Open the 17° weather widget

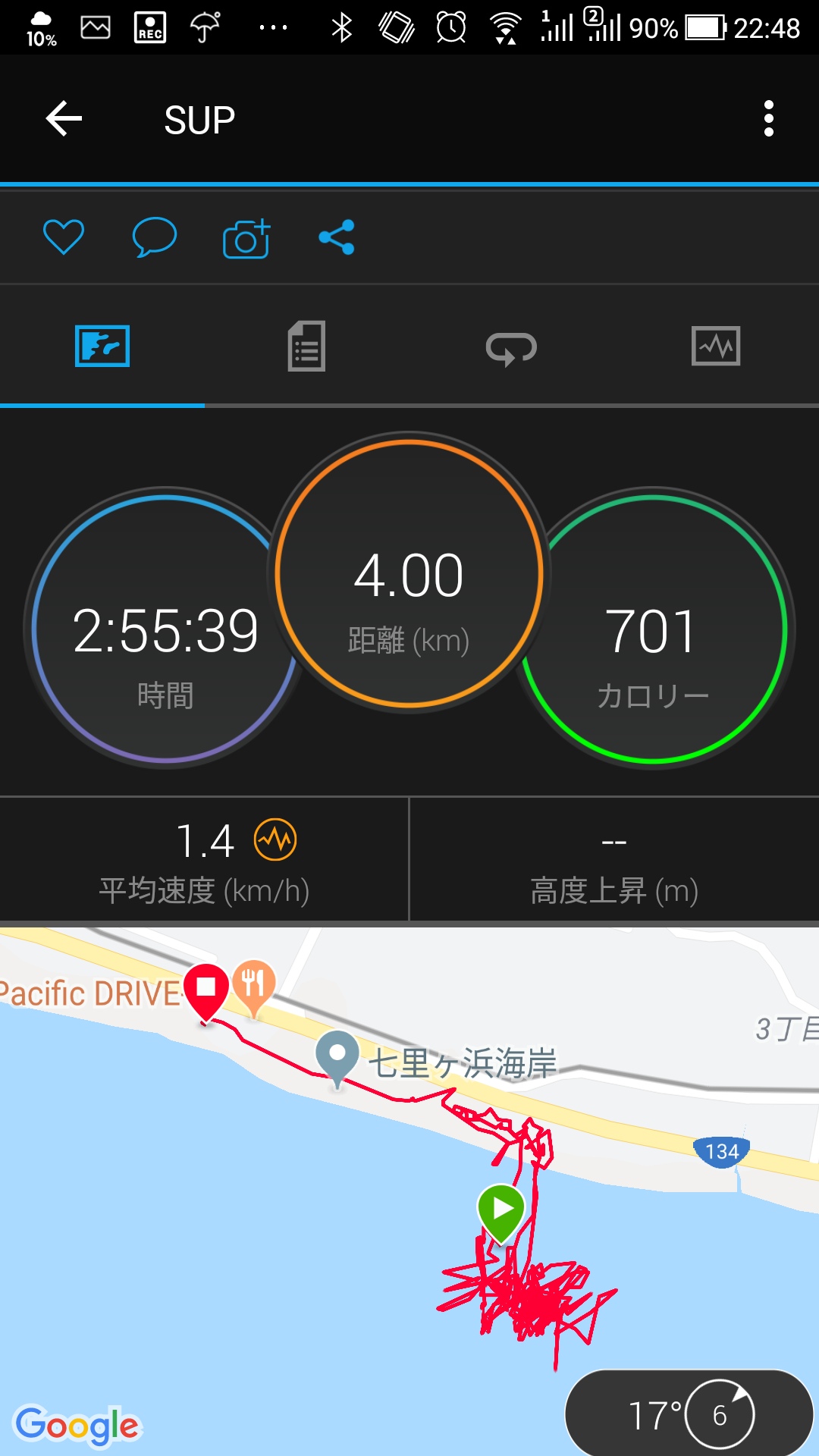[689, 1413]
